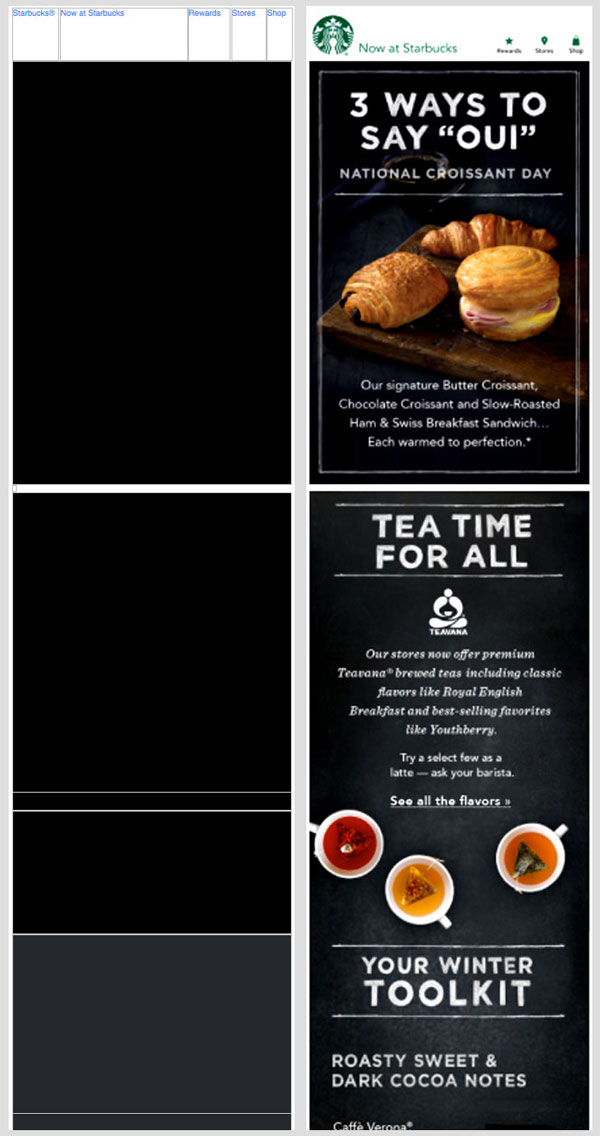Open the blue Starbucks® text link
Image resolution: width=600 pixels, height=1136 pixels.
[x=34, y=13]
